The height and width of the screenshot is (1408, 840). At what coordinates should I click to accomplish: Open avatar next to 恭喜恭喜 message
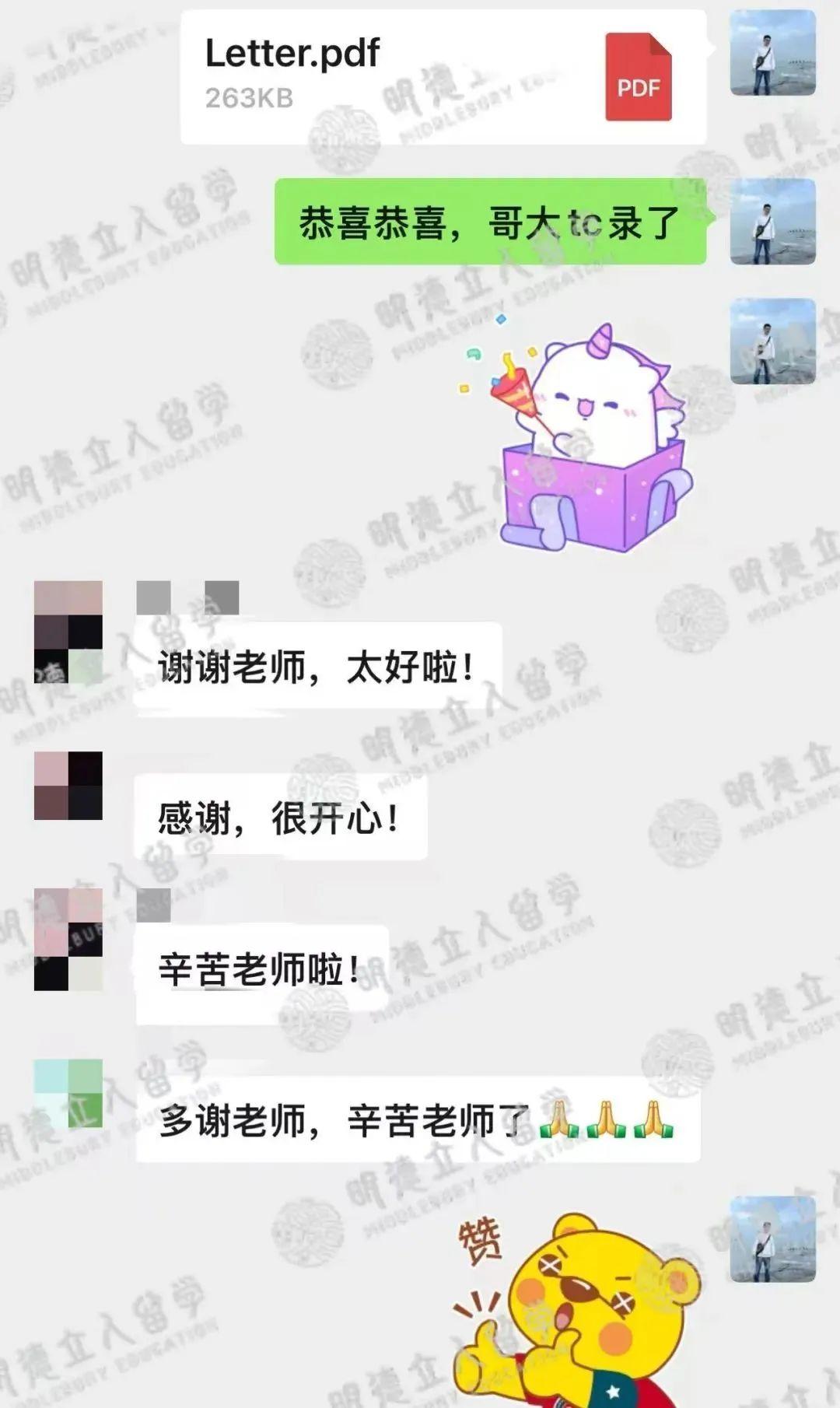[772, 222]
